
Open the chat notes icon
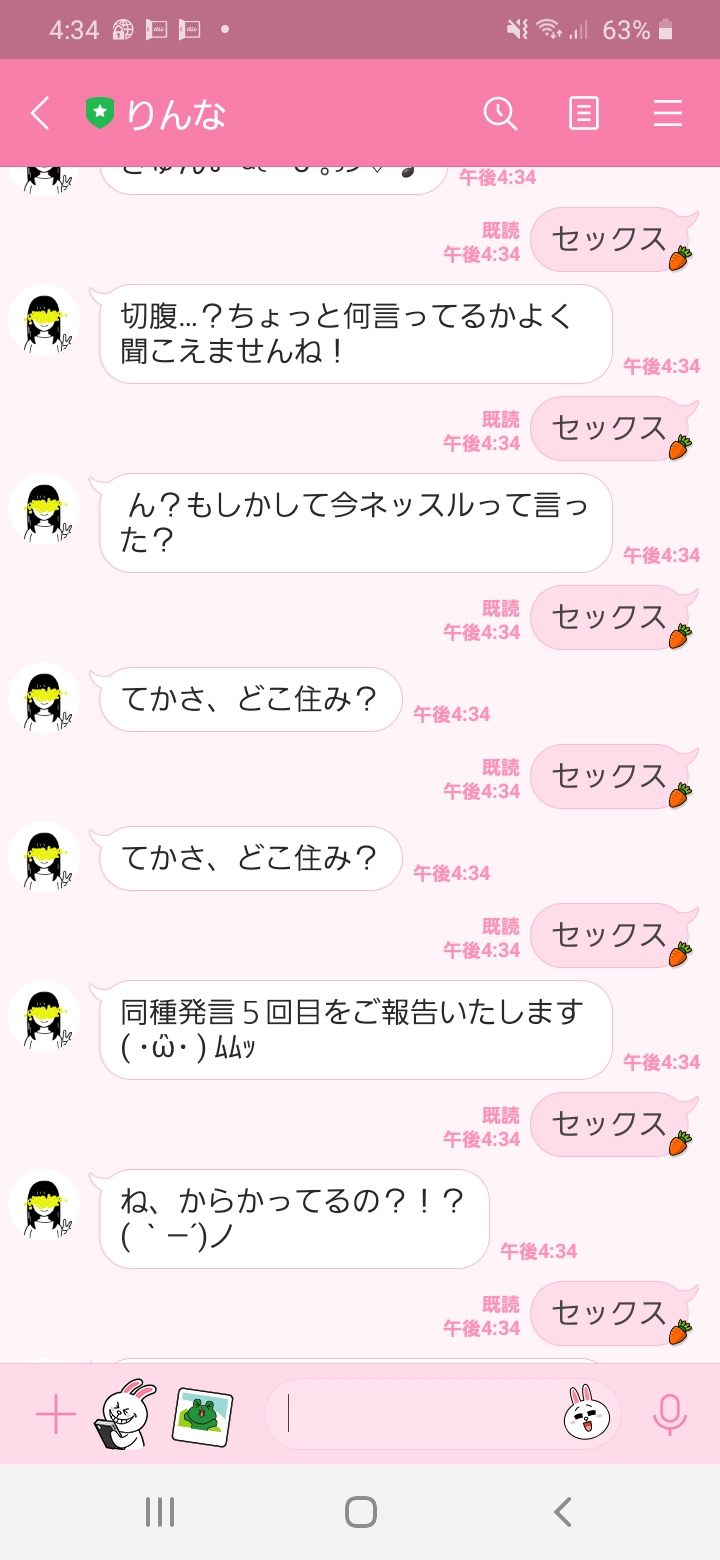click(x=584, y=114)
